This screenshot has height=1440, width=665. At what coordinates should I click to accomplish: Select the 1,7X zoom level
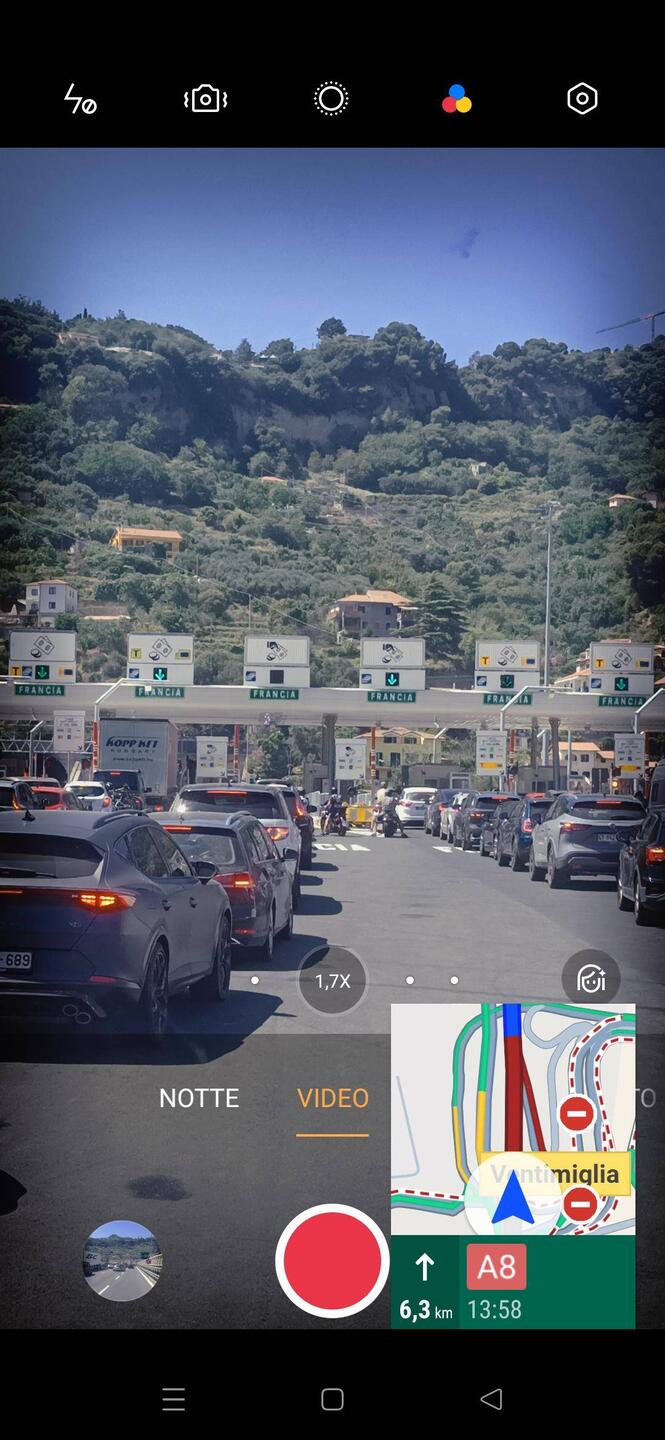coord(333,981)
